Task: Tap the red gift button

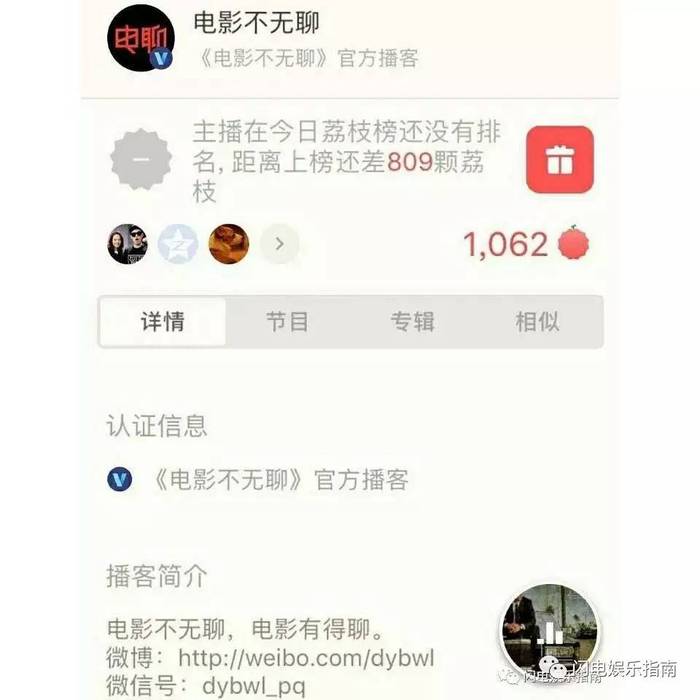Action: click(559, 159)
